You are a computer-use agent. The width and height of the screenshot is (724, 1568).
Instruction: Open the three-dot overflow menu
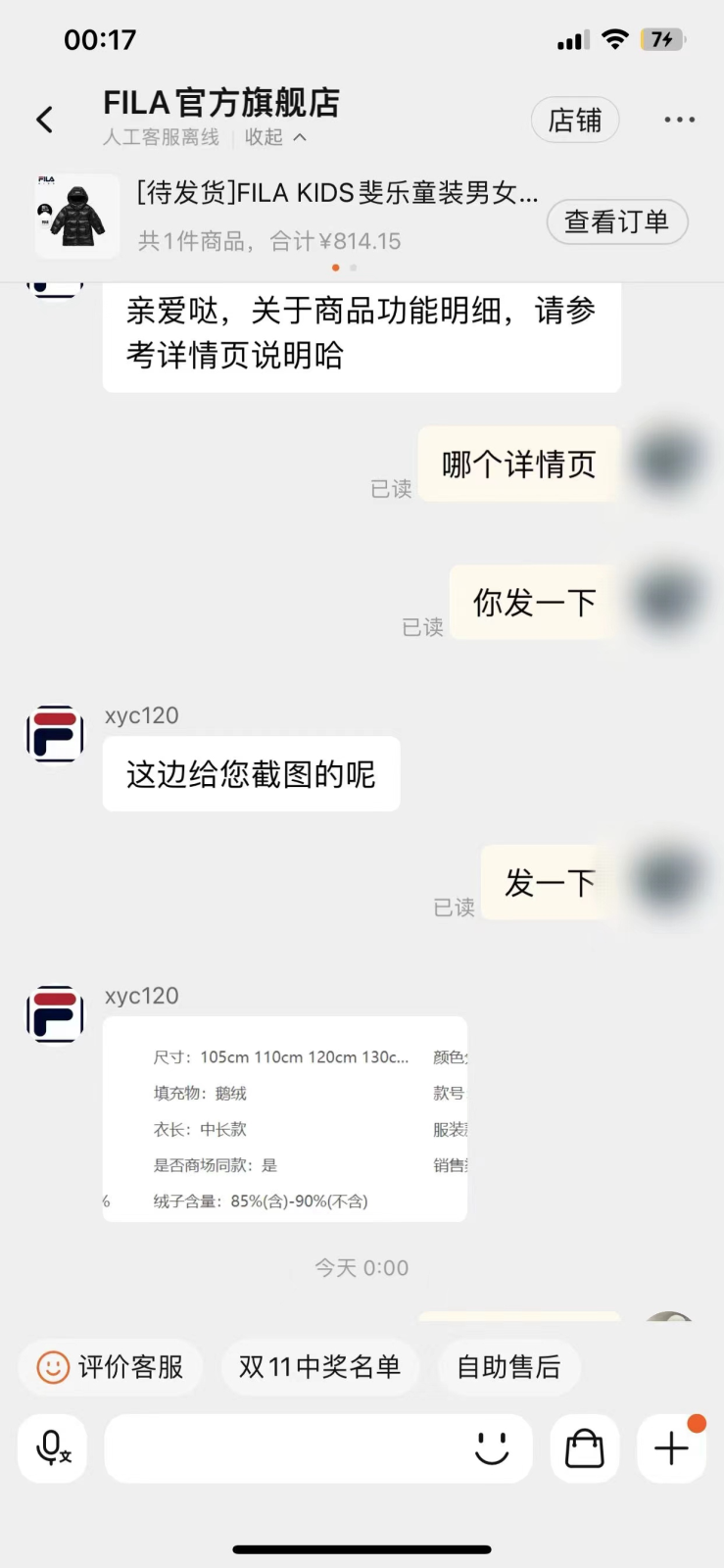point(679,120)
